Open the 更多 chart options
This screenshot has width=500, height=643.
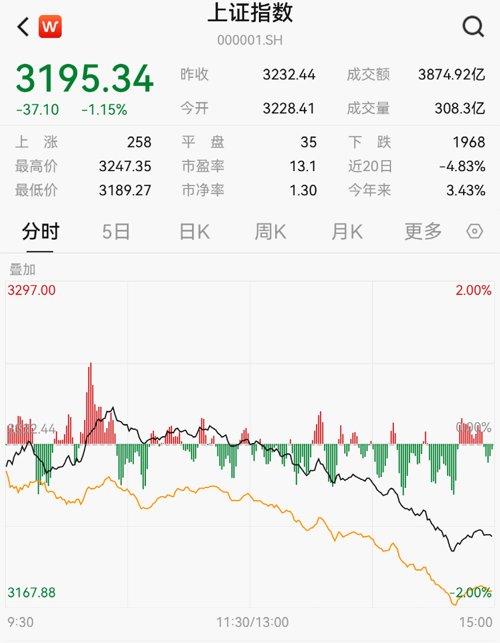click(423, 232)
